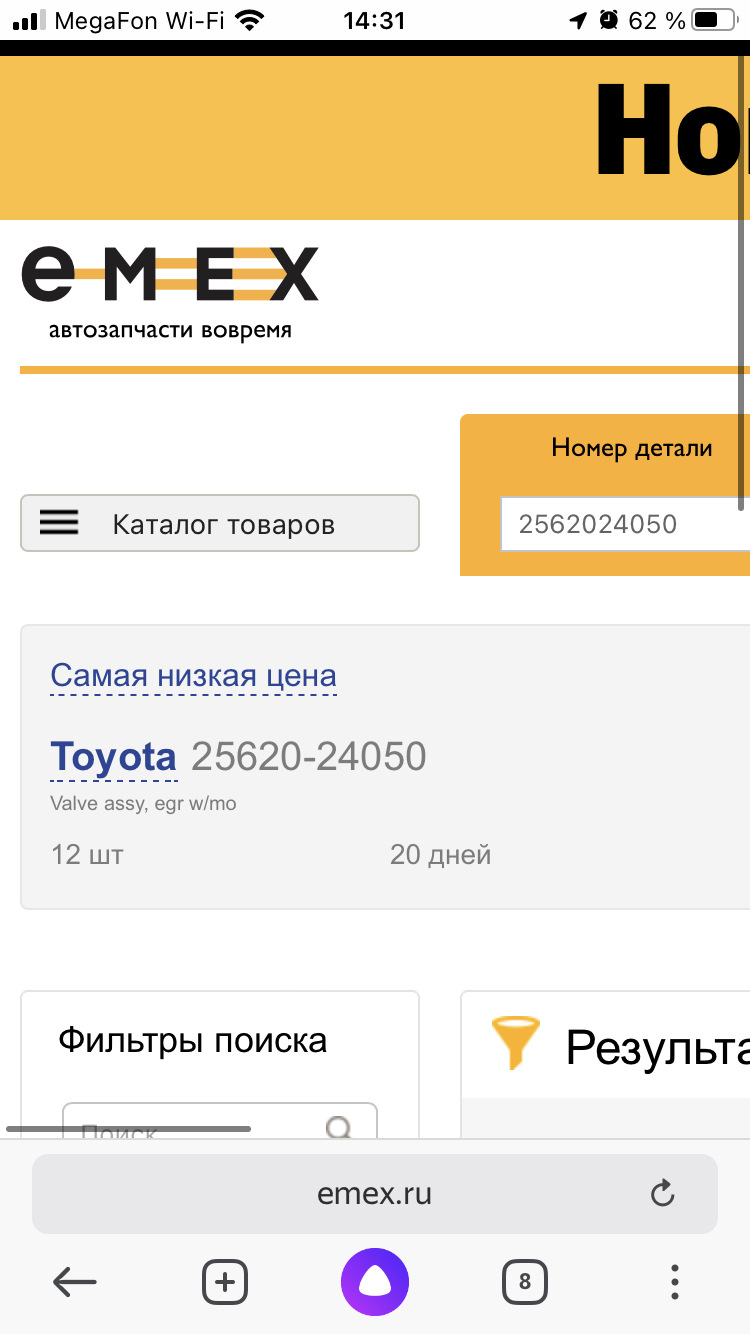Show the 8 open tabs
Viewport: 750px width, 1334px height.
pos(524,1281)
